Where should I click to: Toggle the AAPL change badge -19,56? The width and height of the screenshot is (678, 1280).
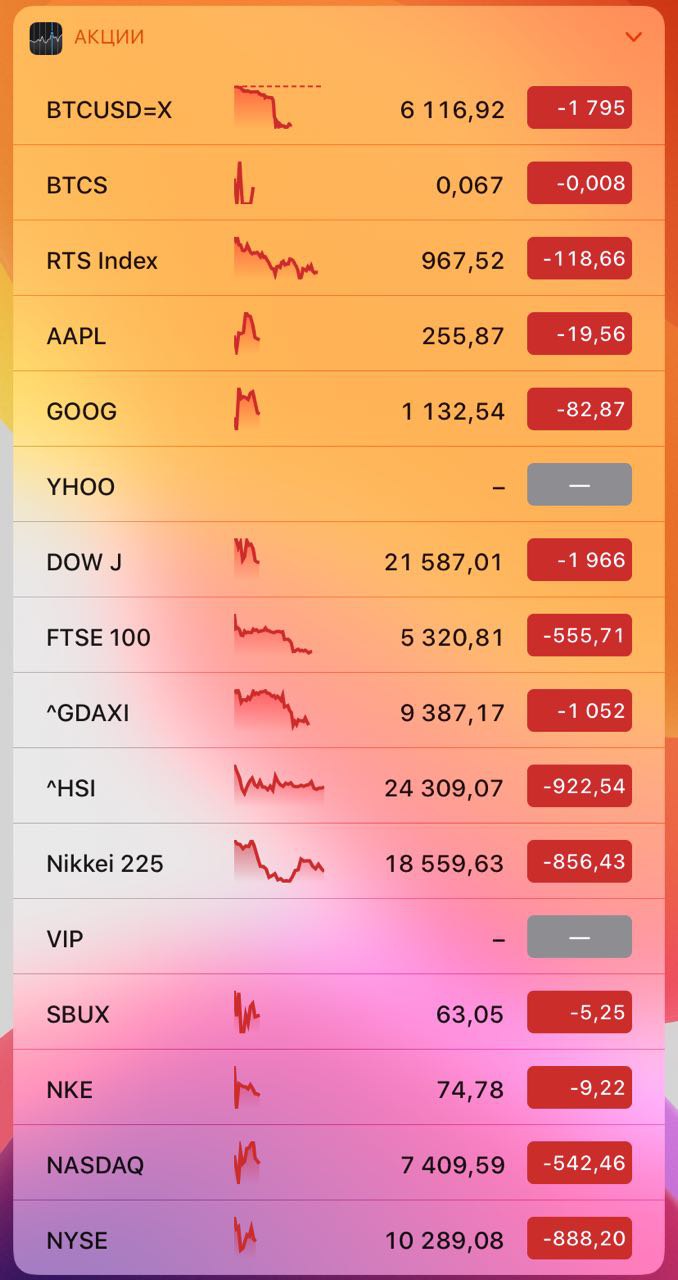tap(579, 334)
